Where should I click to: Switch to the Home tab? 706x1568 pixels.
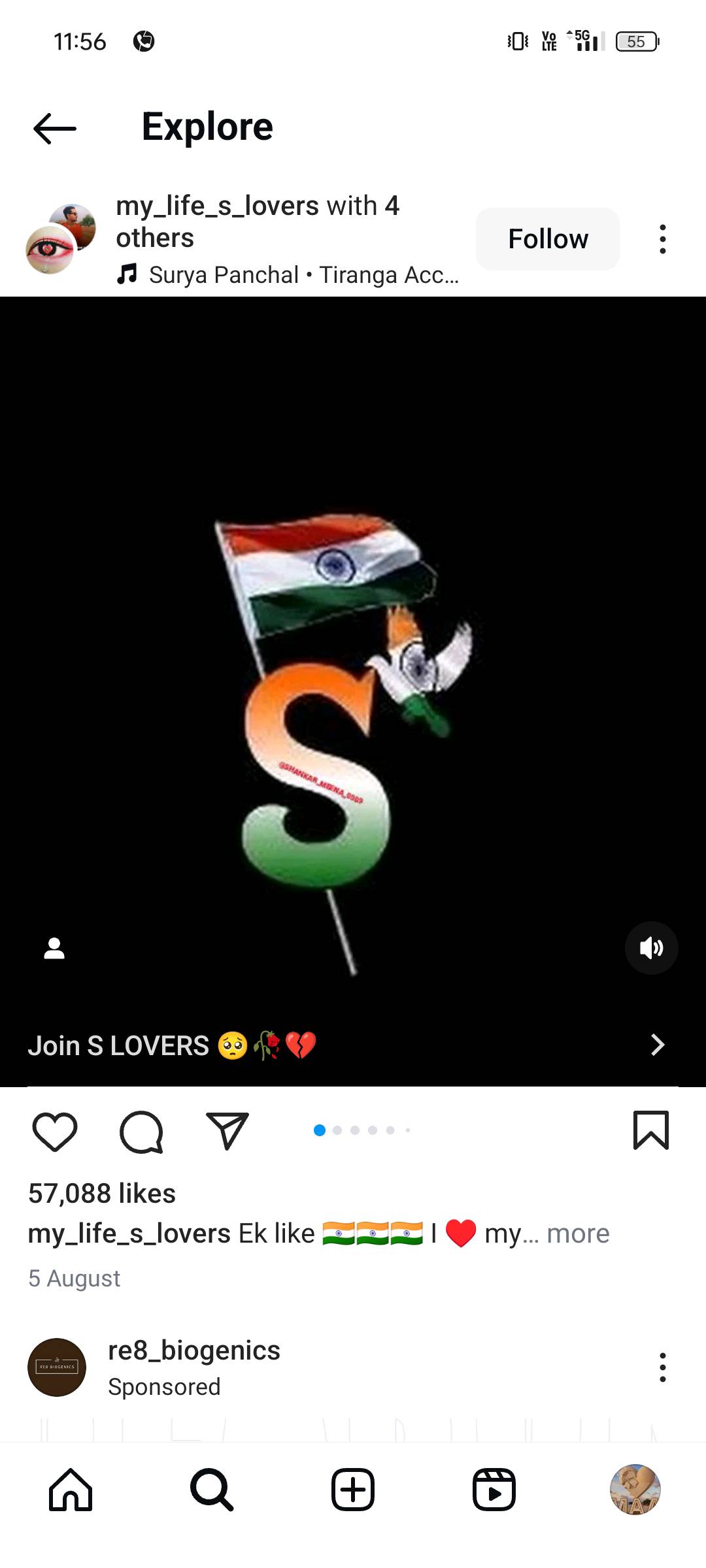tap(71, 1490)
